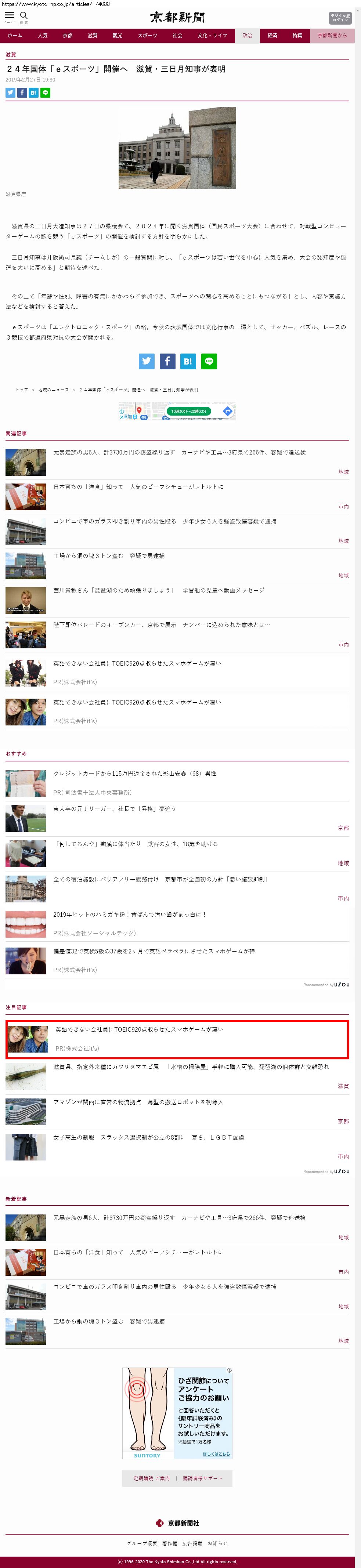Switch to the スポーツ navigation tab
361x1568 pixels.
(147, 36)
